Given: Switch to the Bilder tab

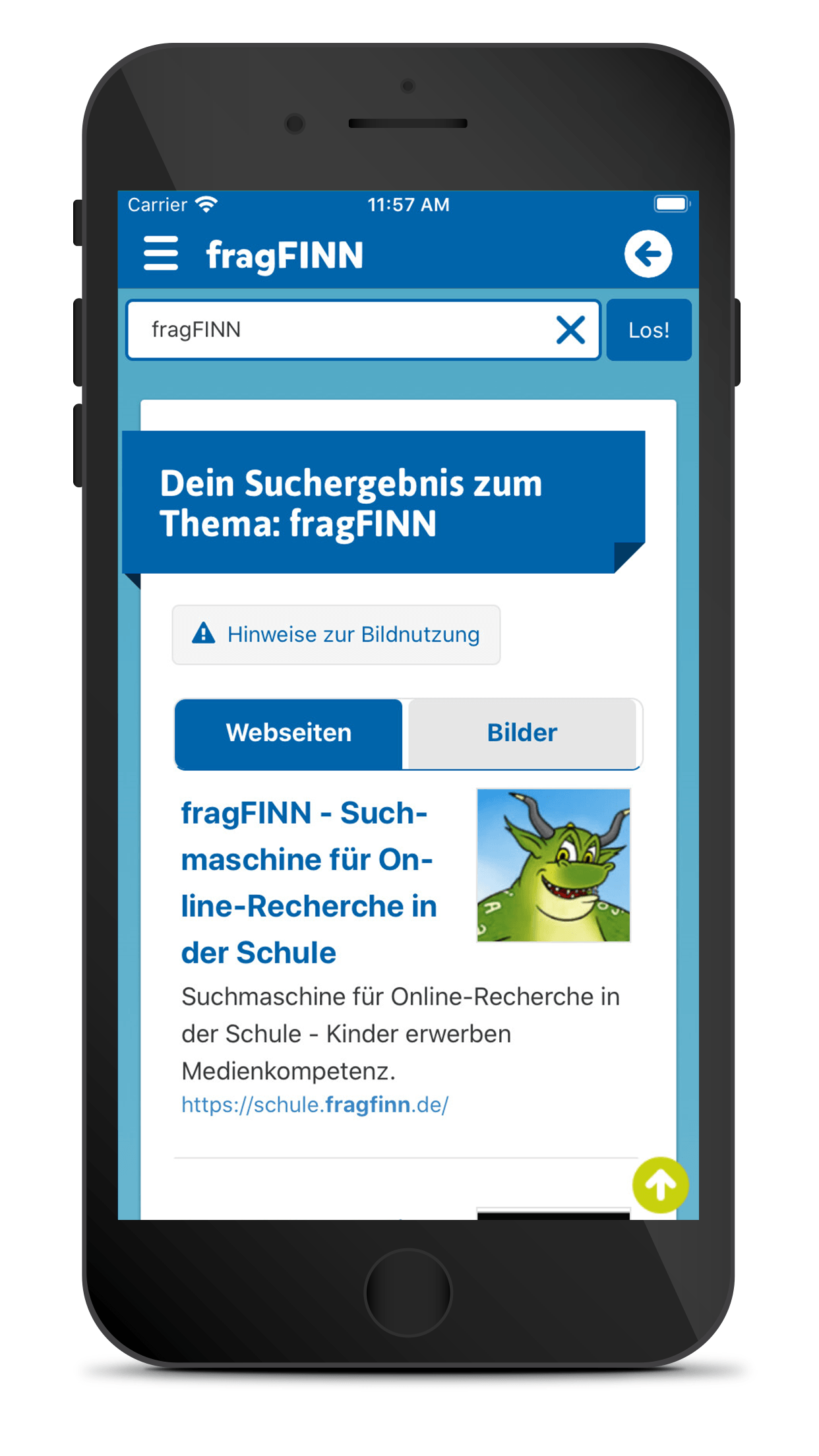Looking at the screenshot, I should tap(522, 733).
